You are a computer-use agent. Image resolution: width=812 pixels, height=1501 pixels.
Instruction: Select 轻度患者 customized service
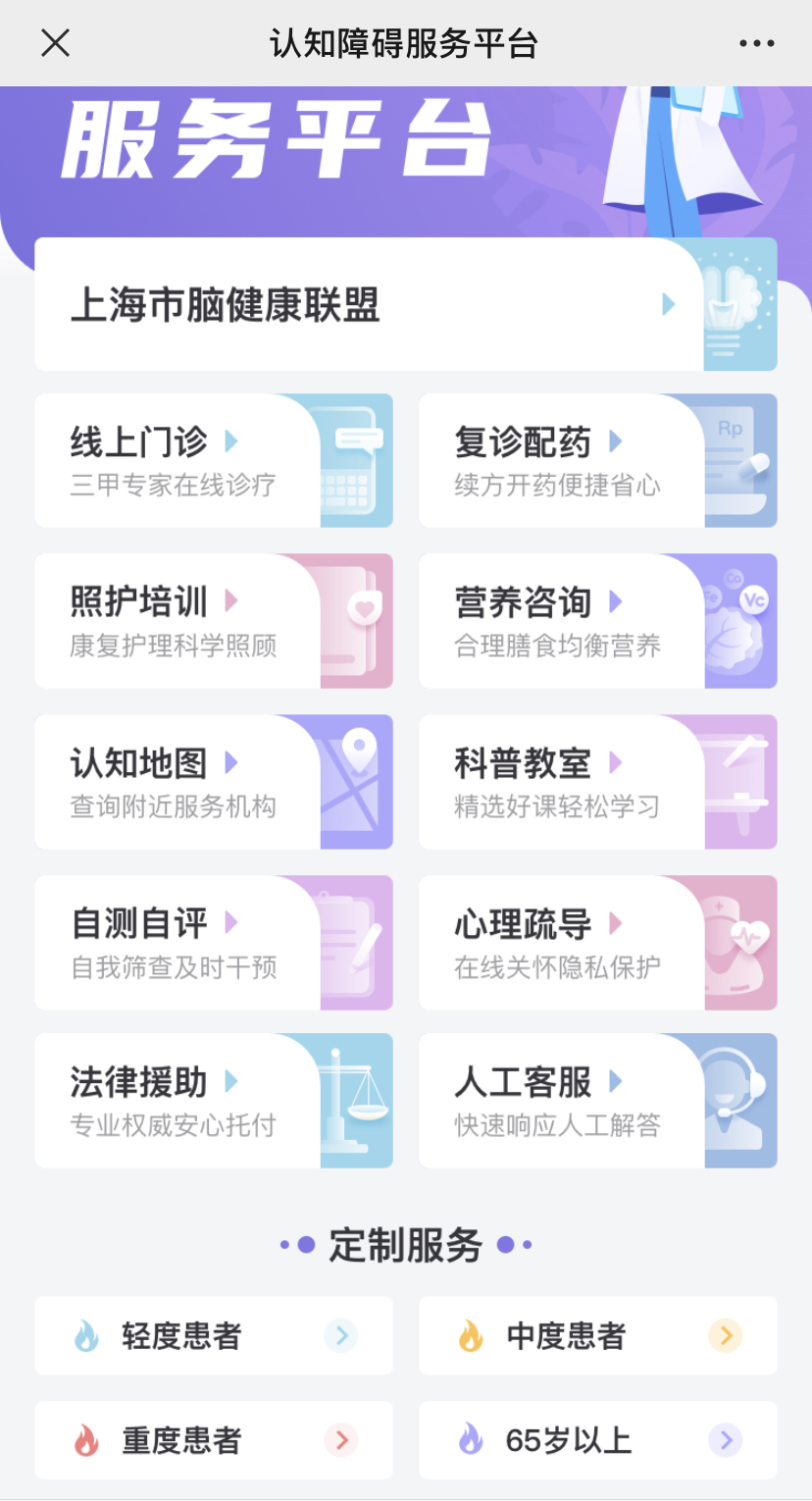tap(214, 1335)
